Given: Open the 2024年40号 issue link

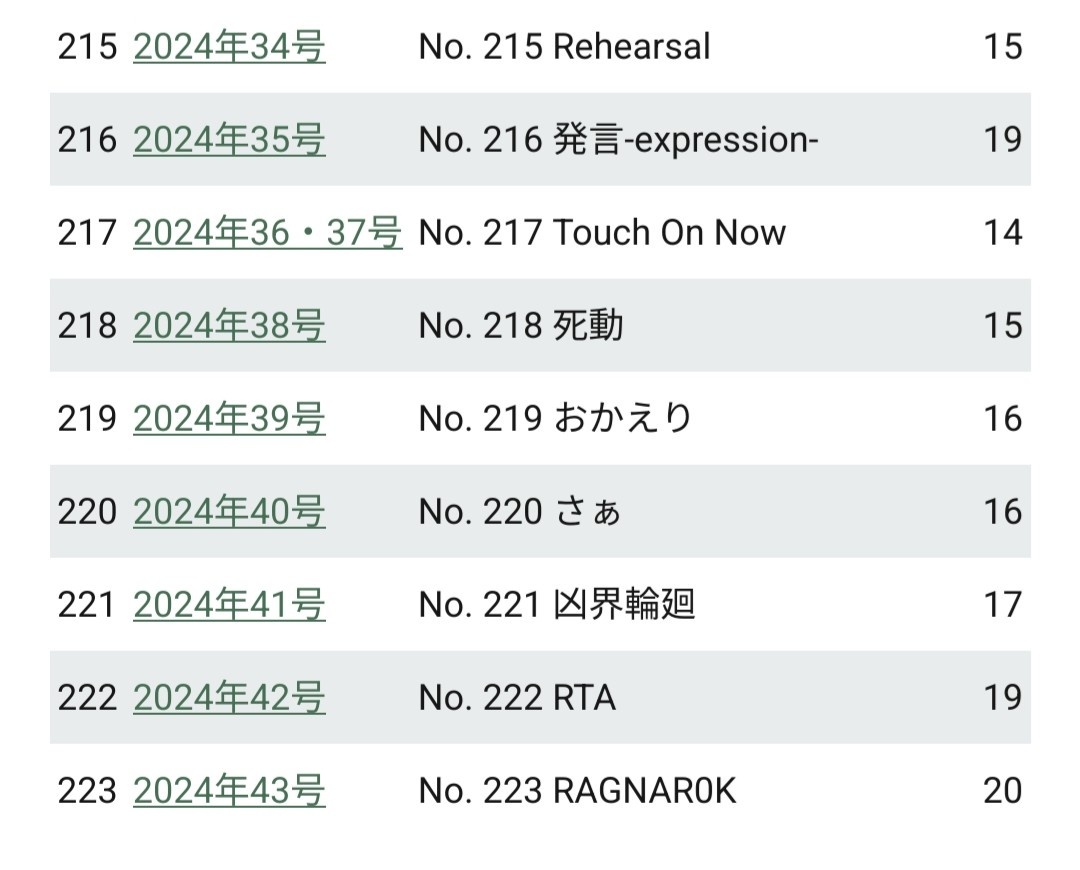Looking at the screenshot, I should click(x=229, y=512).
